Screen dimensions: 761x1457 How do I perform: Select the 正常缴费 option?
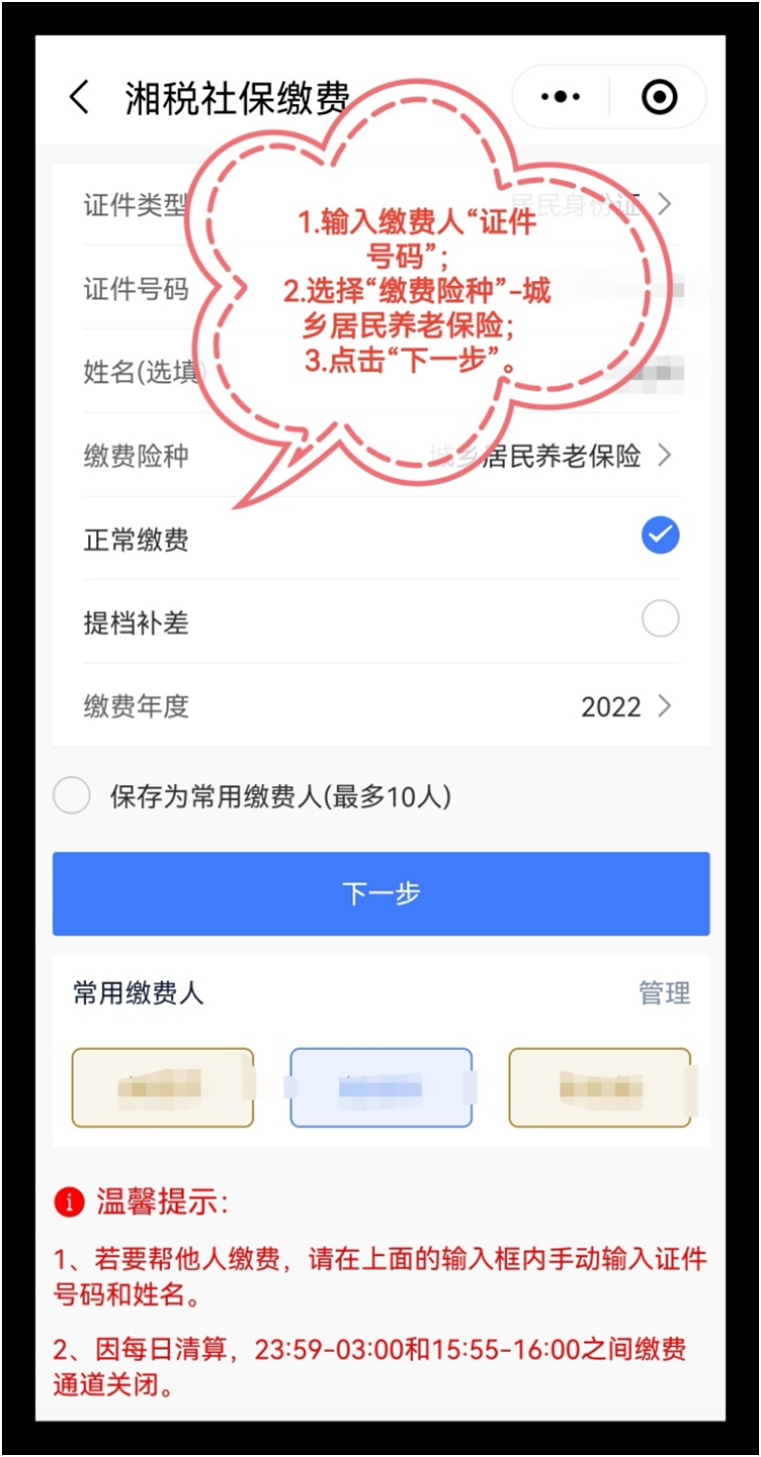tap(381, 538)
